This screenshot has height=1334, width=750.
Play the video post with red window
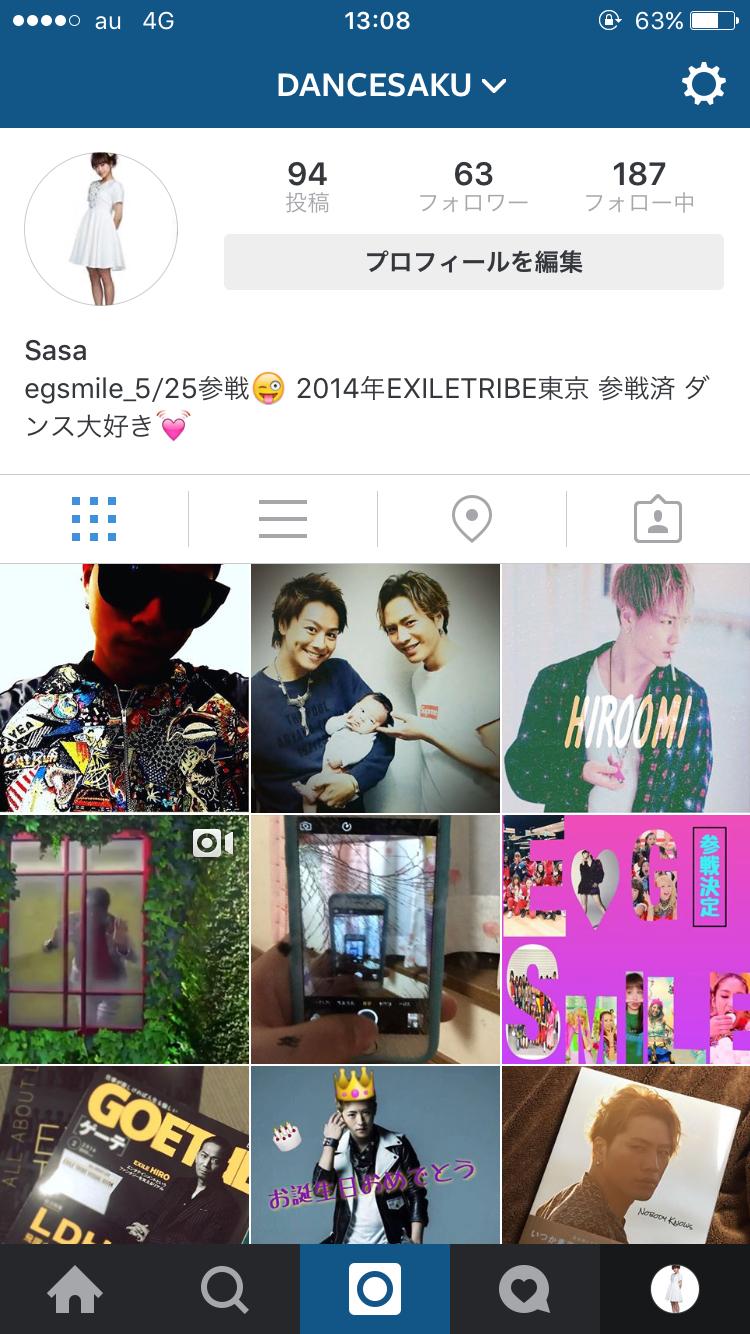[124, 939]
